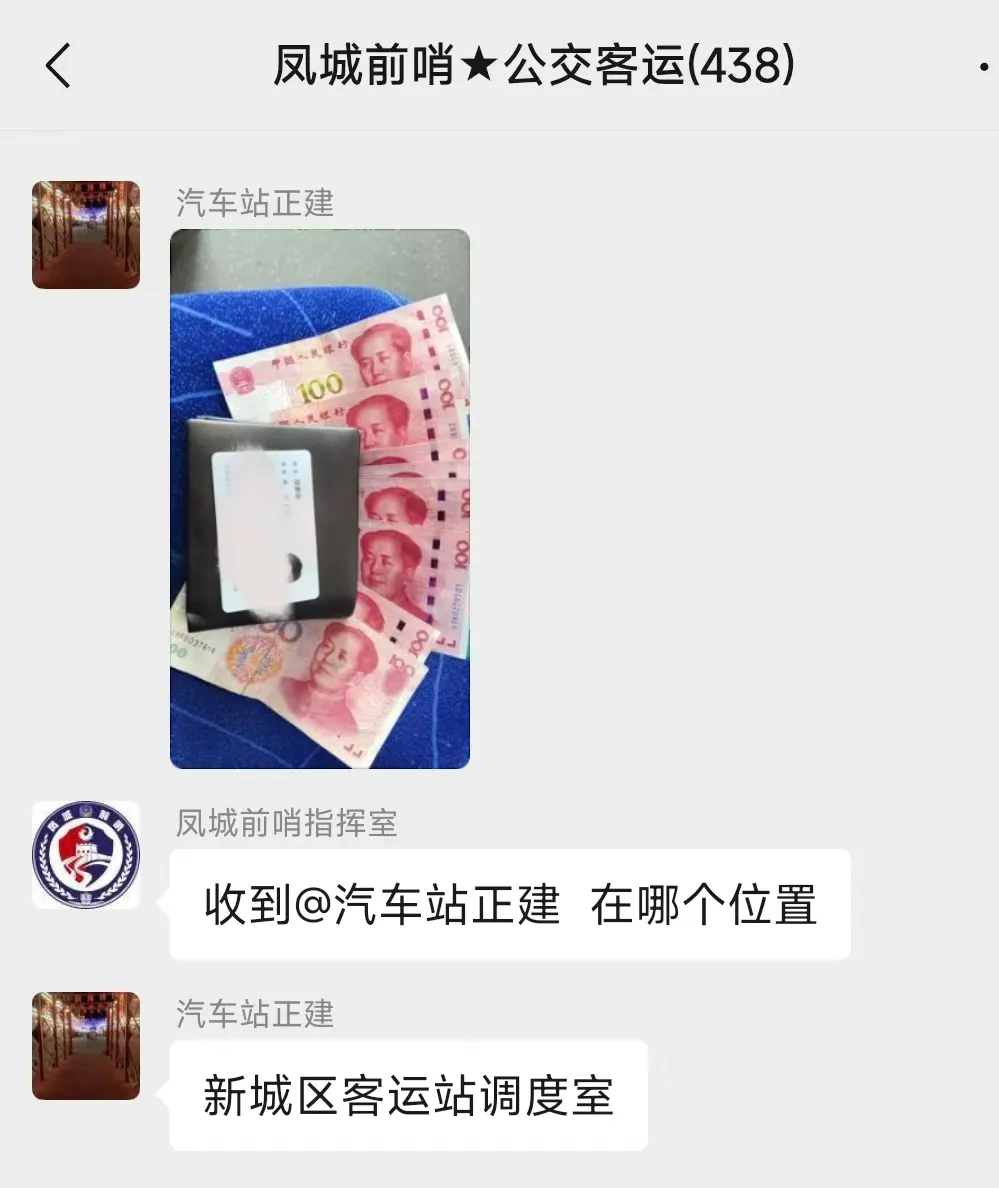
Task: Open the photo of banknotes and wallet
Action: (320, 498)
